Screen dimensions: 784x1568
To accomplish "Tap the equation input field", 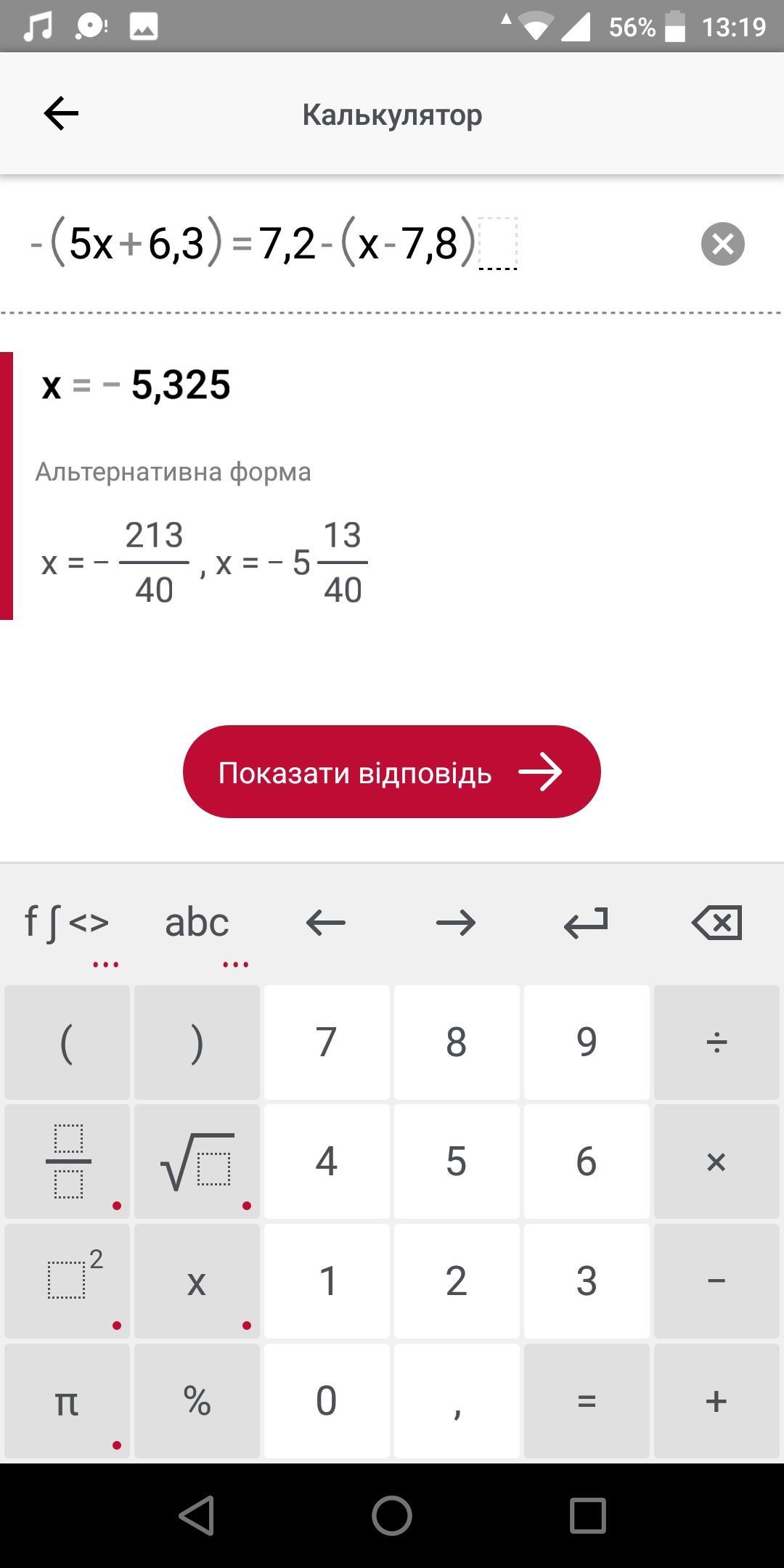I will (348, 244).
